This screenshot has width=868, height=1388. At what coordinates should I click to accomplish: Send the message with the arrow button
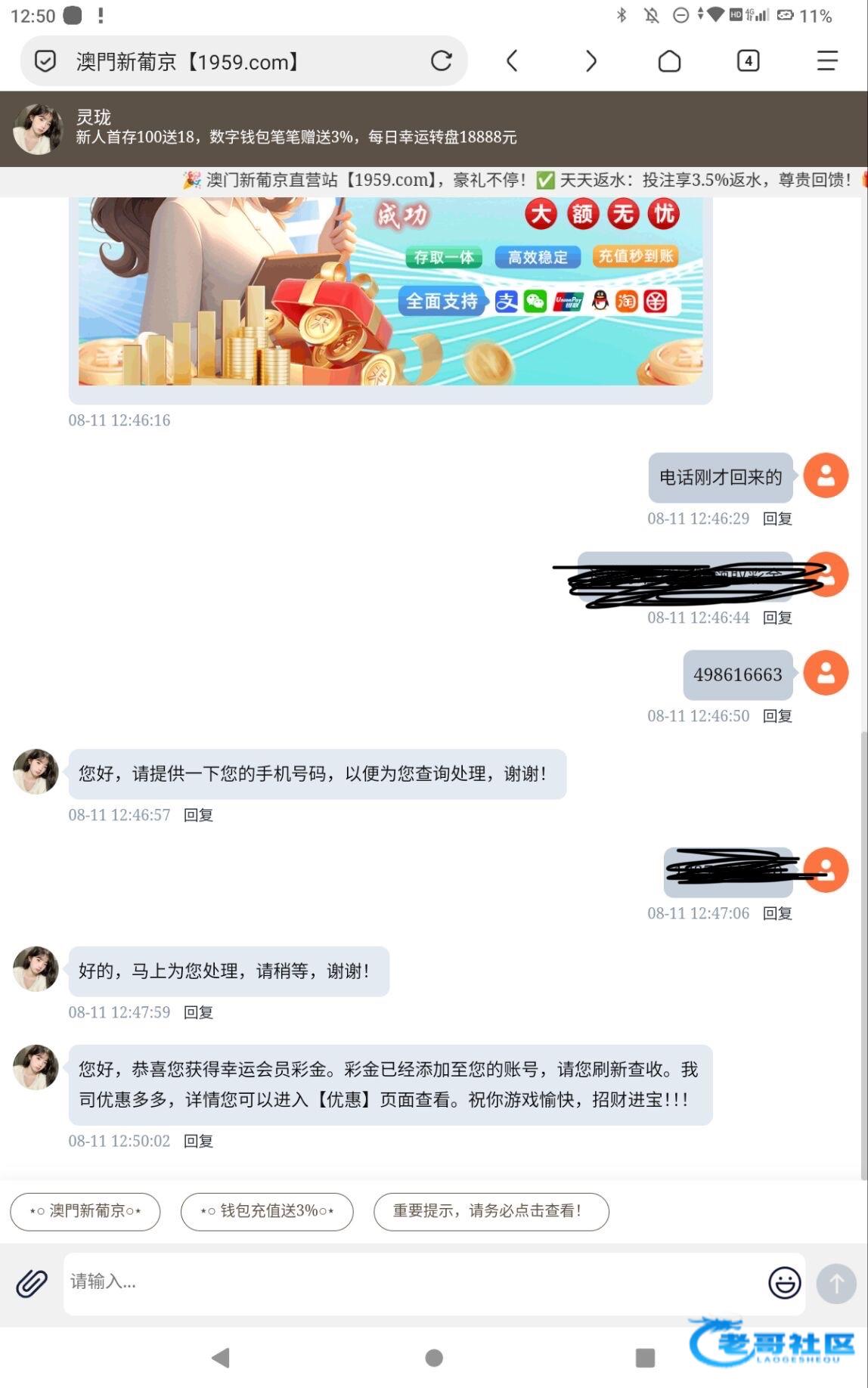(836, 1283)
